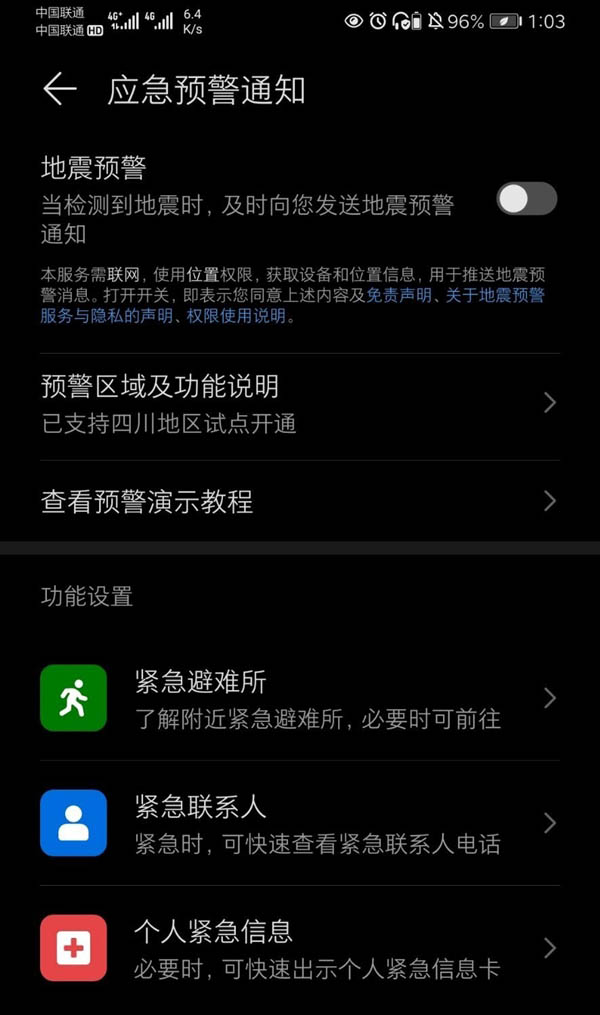Open the 免责声明 link
Viewport: 600px width, 1015px height.
[399, 295]
